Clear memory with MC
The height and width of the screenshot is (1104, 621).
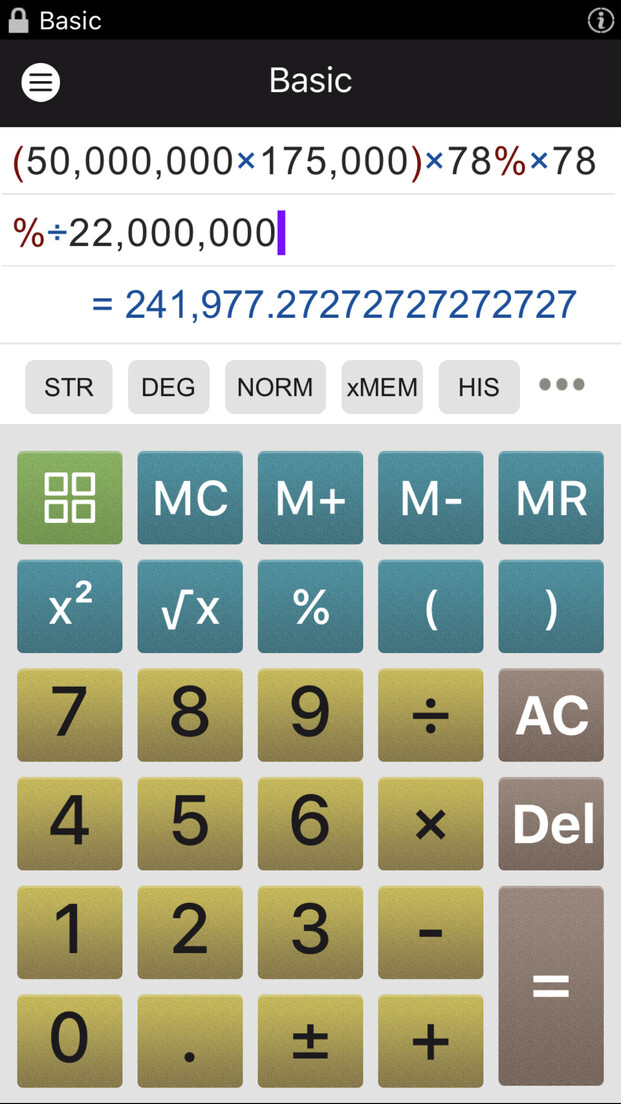pyautogui.click(x=190, y=497)
